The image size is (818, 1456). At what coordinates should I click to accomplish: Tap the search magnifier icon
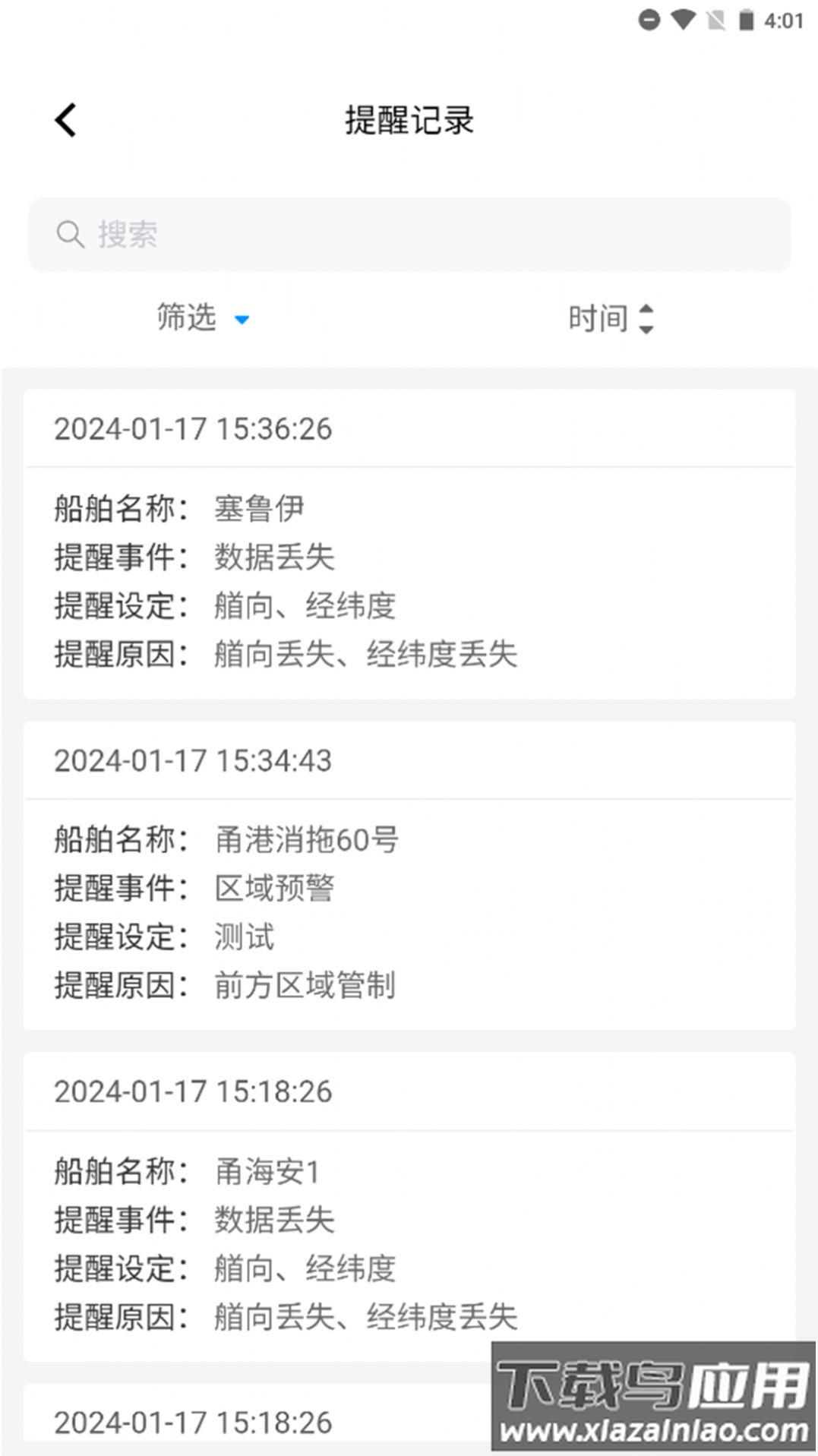[x=71, y=234]
